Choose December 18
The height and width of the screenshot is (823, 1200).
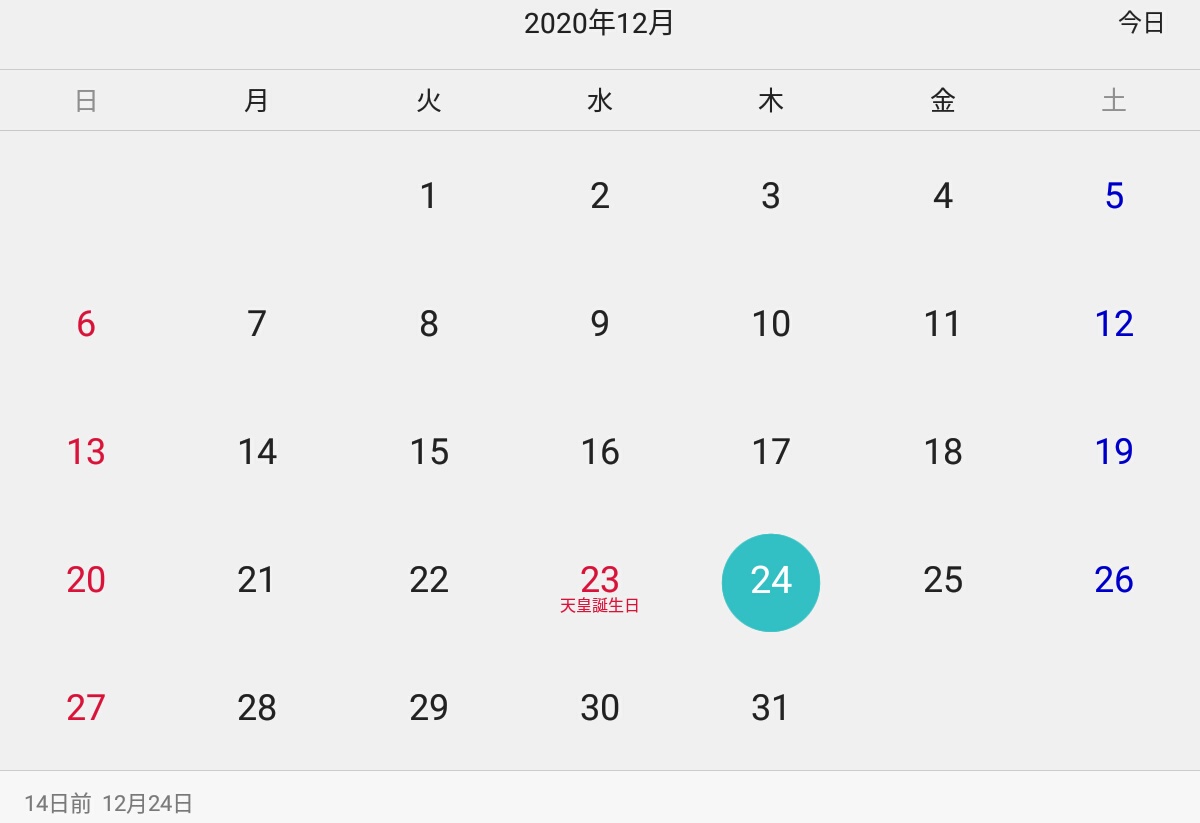pos(942,452)
